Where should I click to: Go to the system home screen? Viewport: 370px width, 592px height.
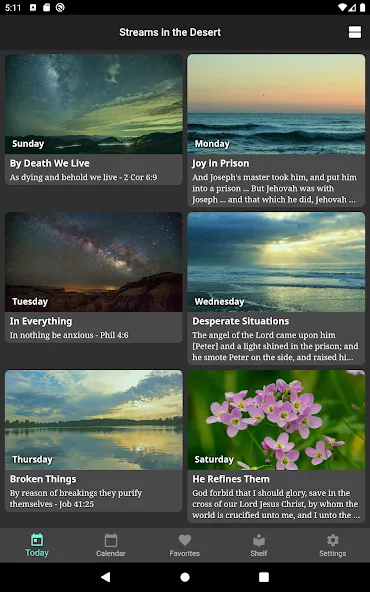(x=185, y=577)
